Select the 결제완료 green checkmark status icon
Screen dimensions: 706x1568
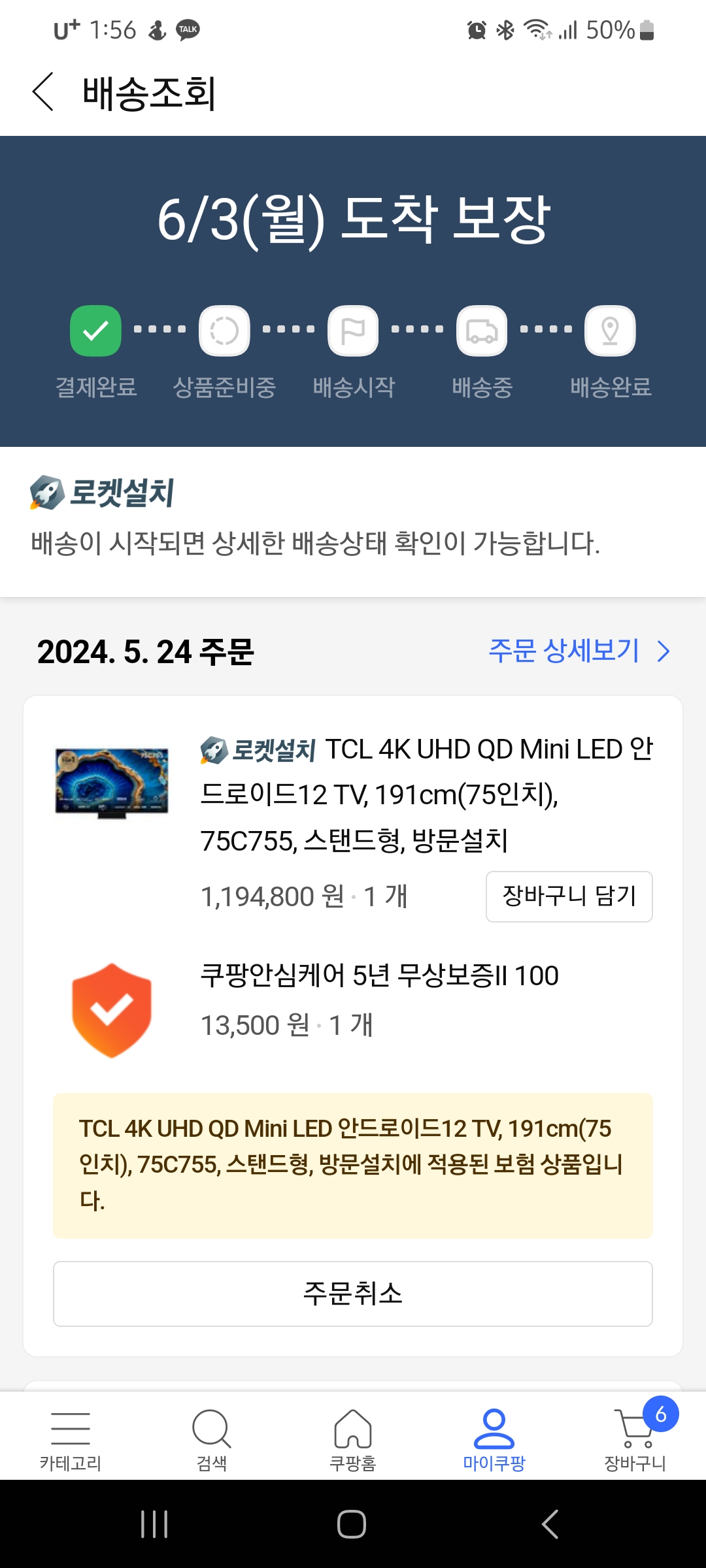95,330
